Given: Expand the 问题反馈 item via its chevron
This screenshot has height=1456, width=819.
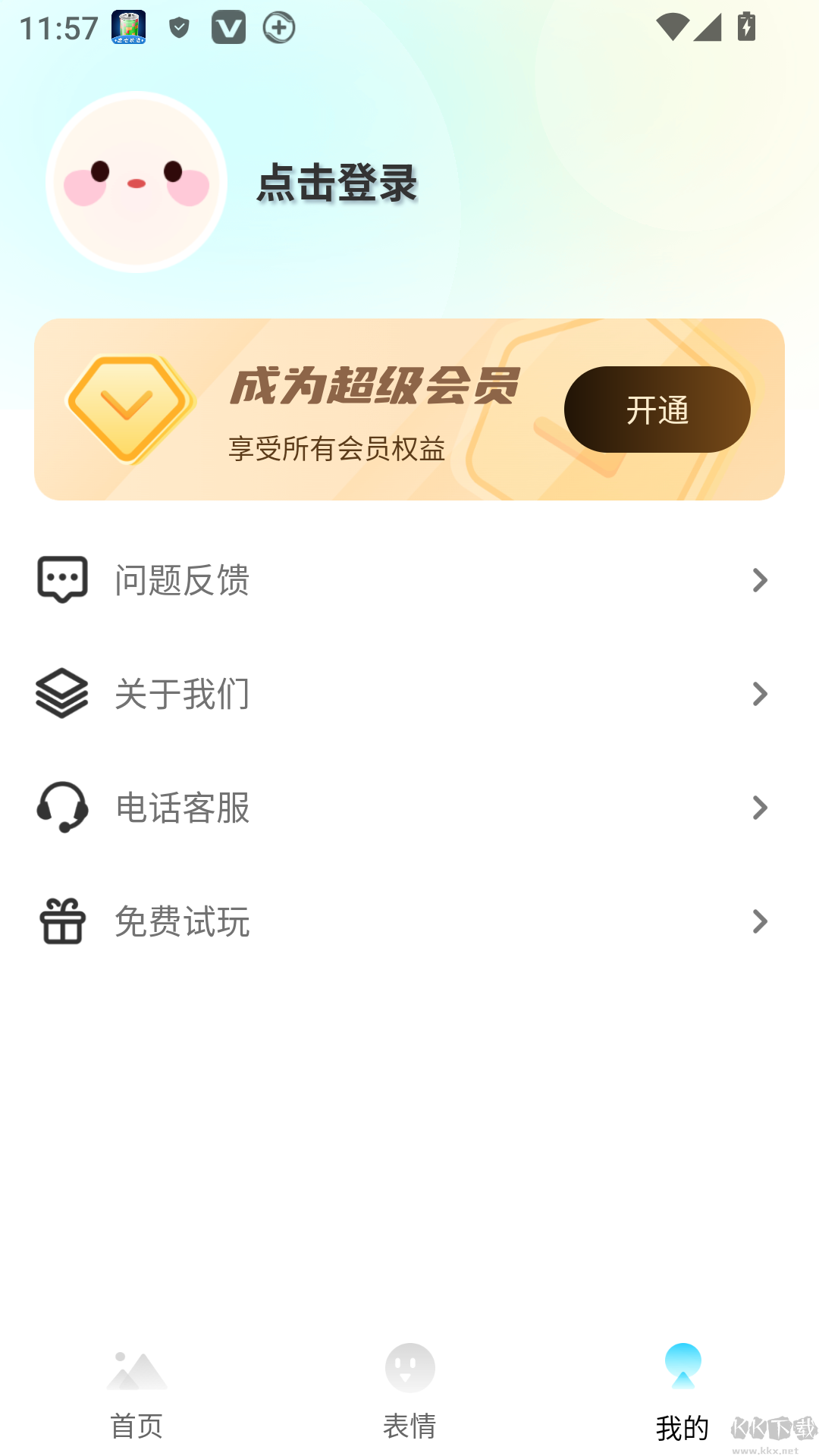Looking at the screenshot, I should click(760, 580).
